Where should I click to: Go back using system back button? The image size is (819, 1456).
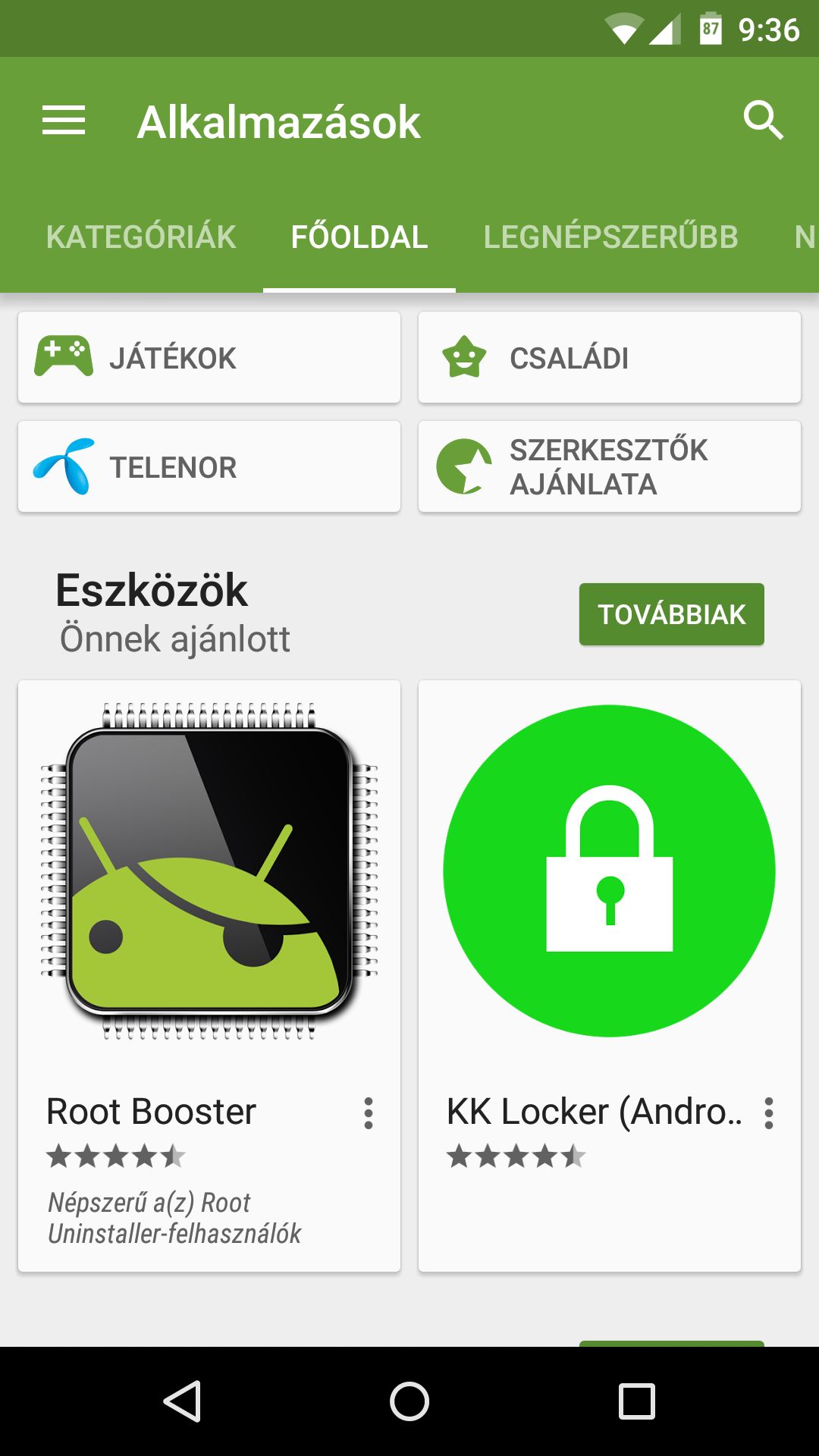[x=183, y=1401]
